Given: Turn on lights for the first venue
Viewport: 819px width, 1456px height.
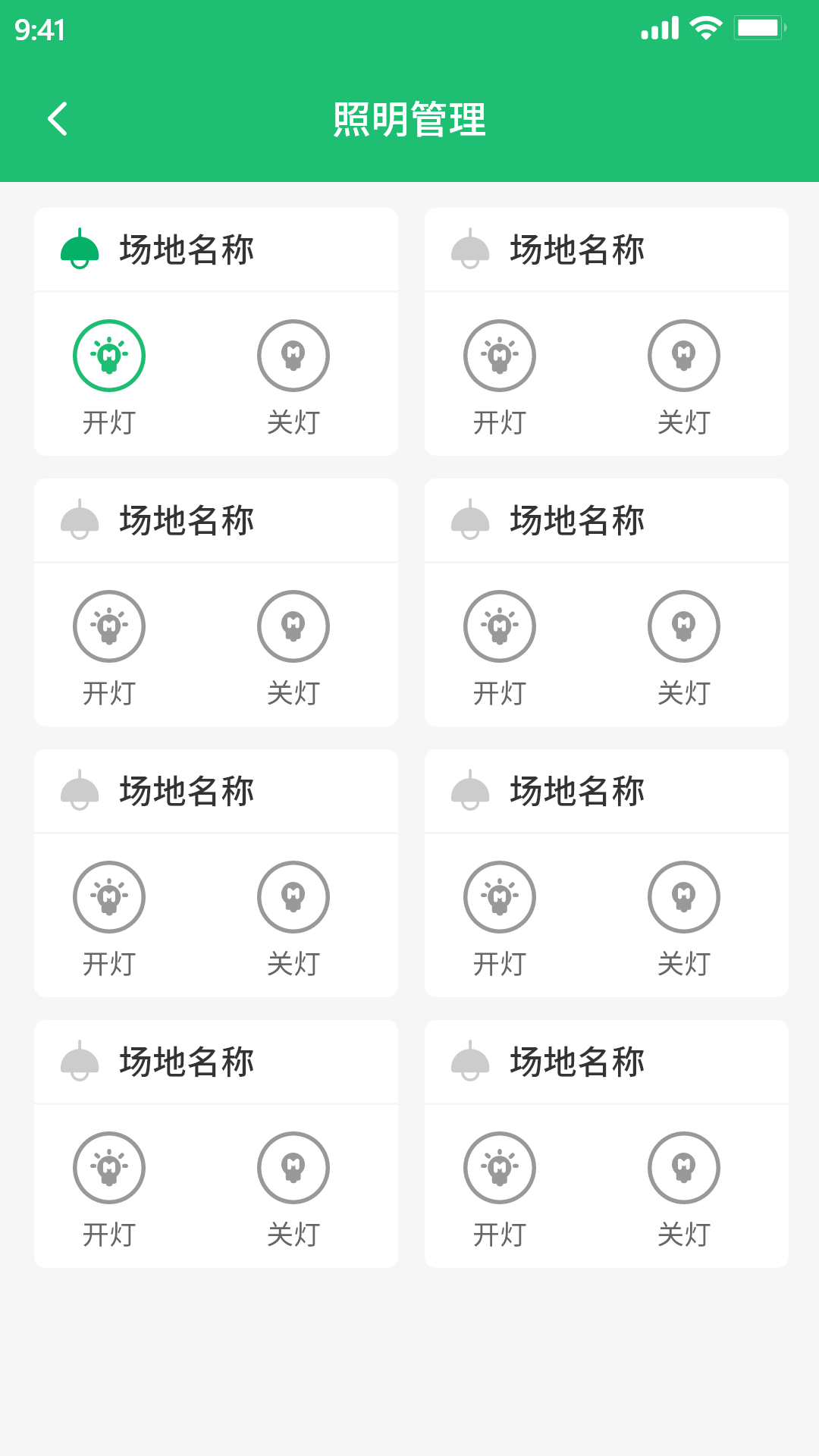Looking at the screenshot, I should click(x=108, y=355).
